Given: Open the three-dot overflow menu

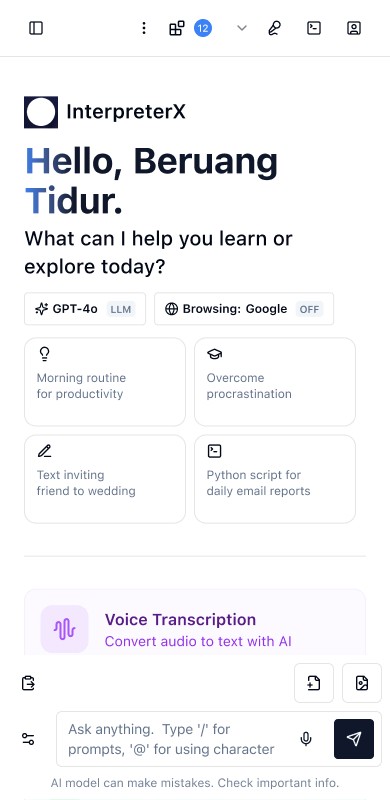Looking at the screenshot, I should click(x=144, y=28).
